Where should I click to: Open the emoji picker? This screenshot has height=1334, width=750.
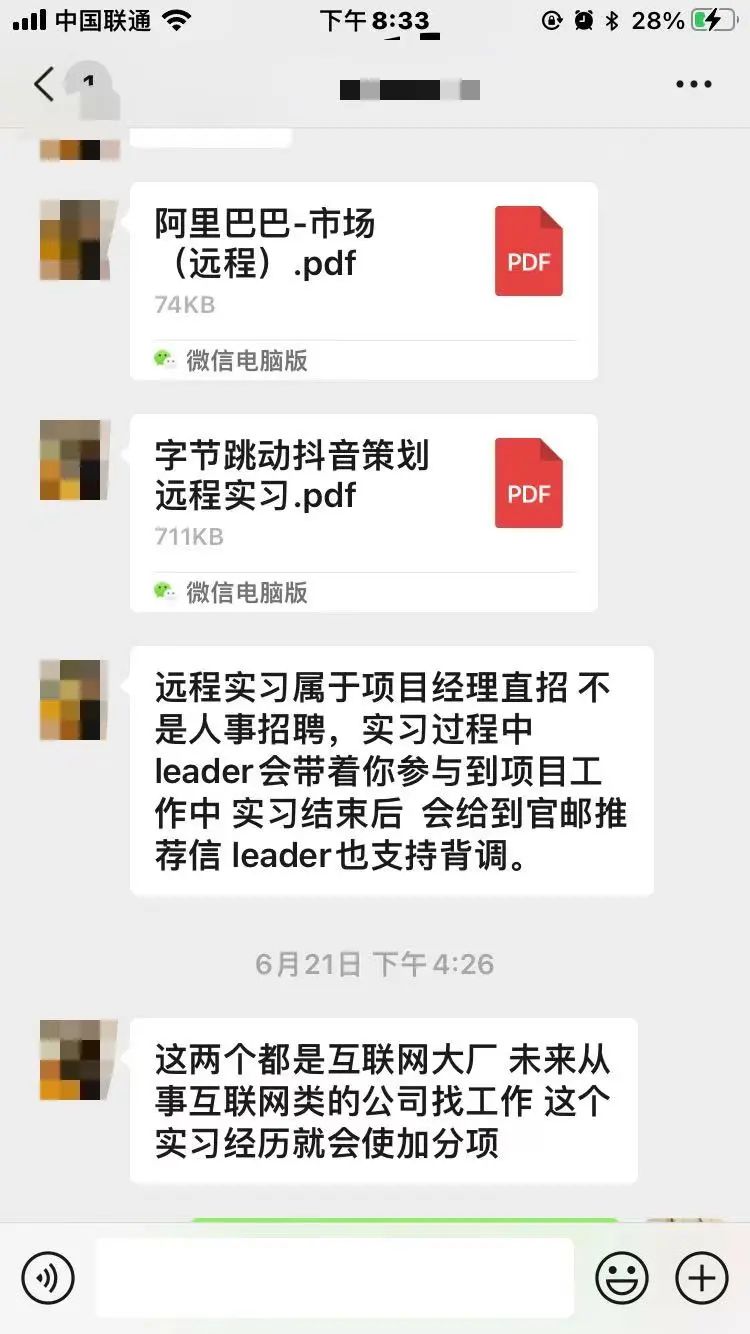tap(622, 1277)
